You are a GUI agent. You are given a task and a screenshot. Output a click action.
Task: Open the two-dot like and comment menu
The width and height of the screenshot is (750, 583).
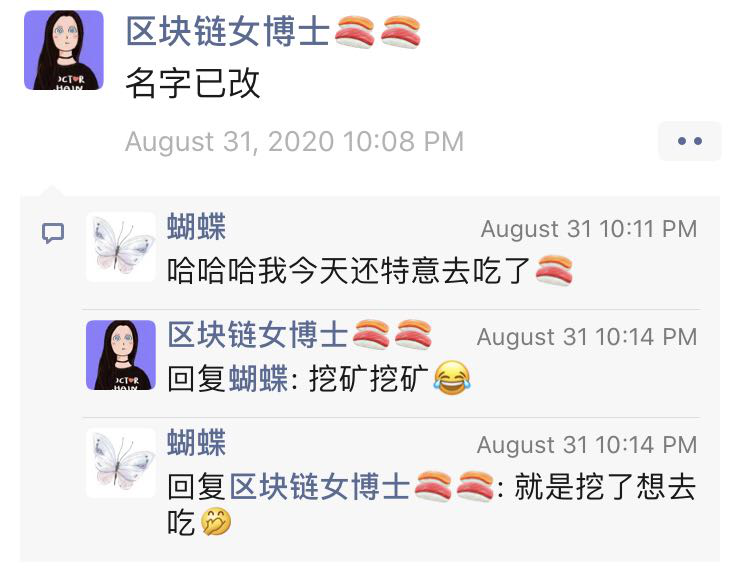click(689, 141)
